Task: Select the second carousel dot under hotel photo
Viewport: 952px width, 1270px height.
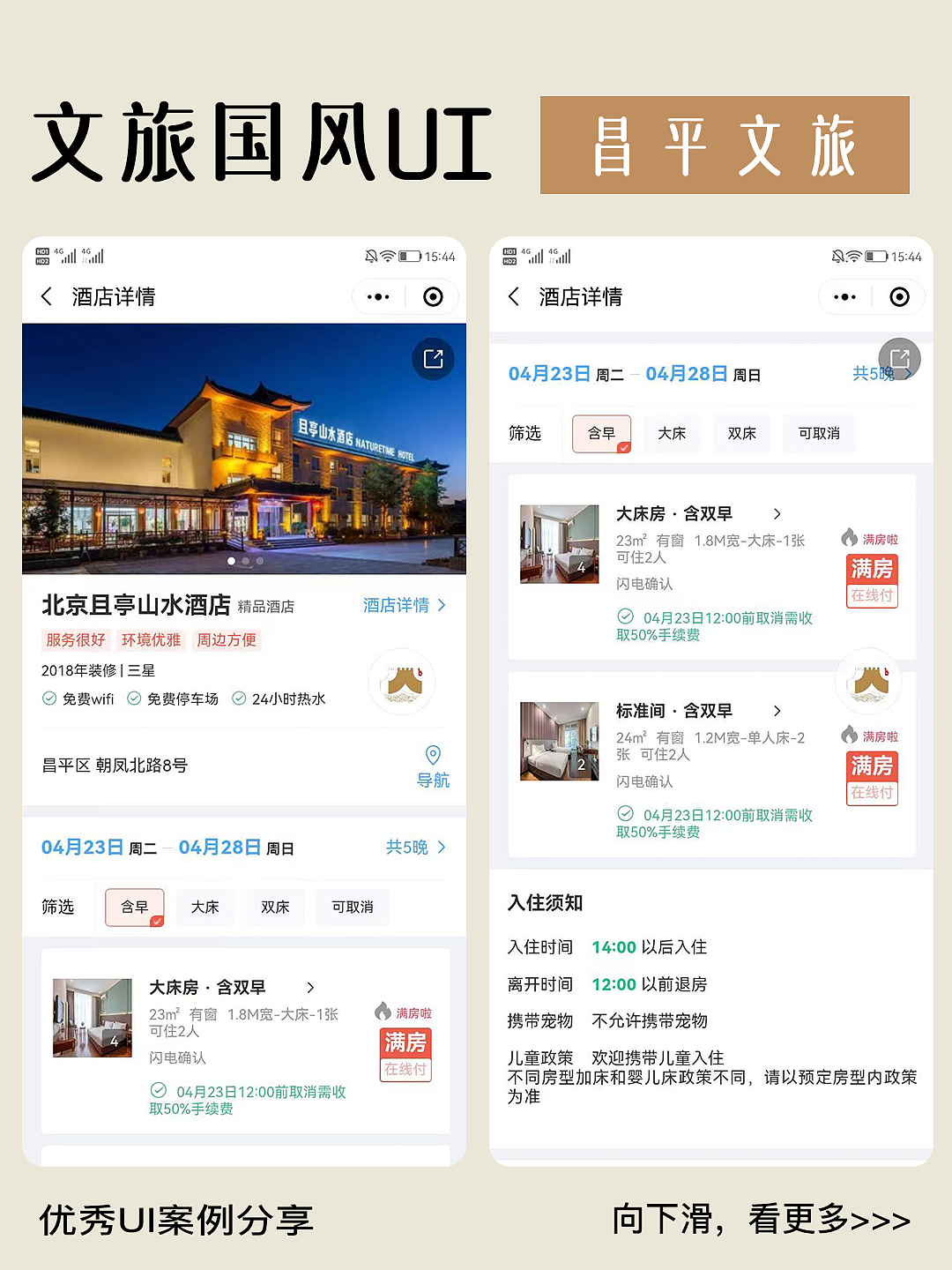Action: (x=246, y=561)
